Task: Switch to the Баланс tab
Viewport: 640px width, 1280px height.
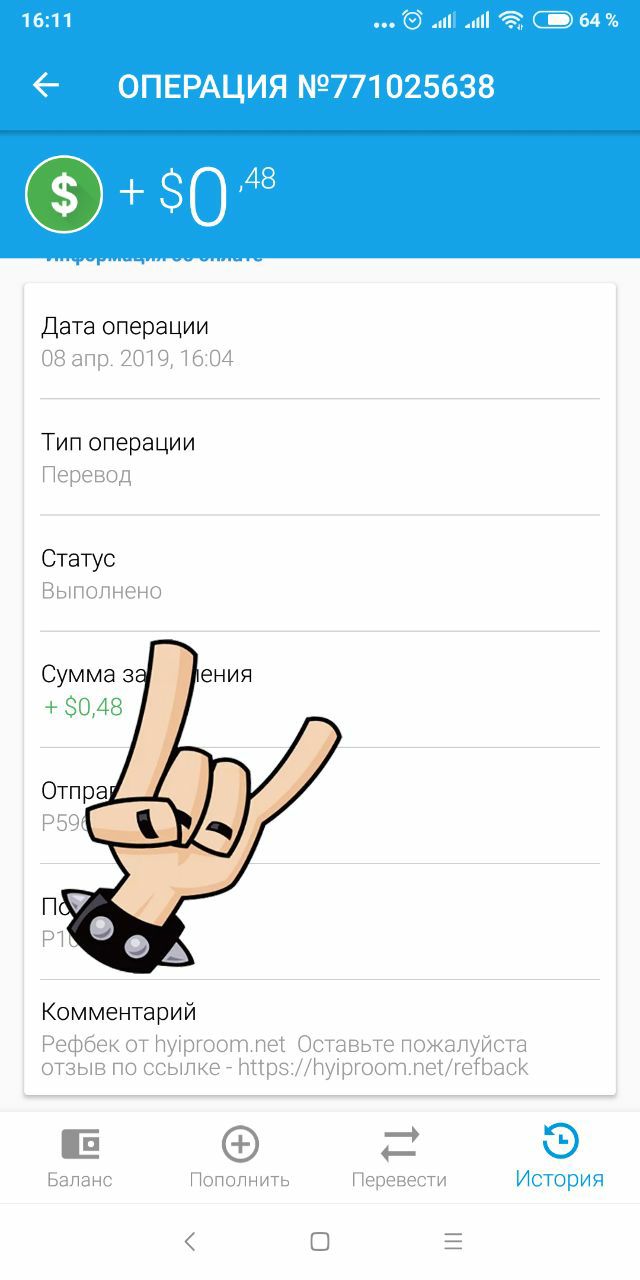Action: [x=80, y=1158]
